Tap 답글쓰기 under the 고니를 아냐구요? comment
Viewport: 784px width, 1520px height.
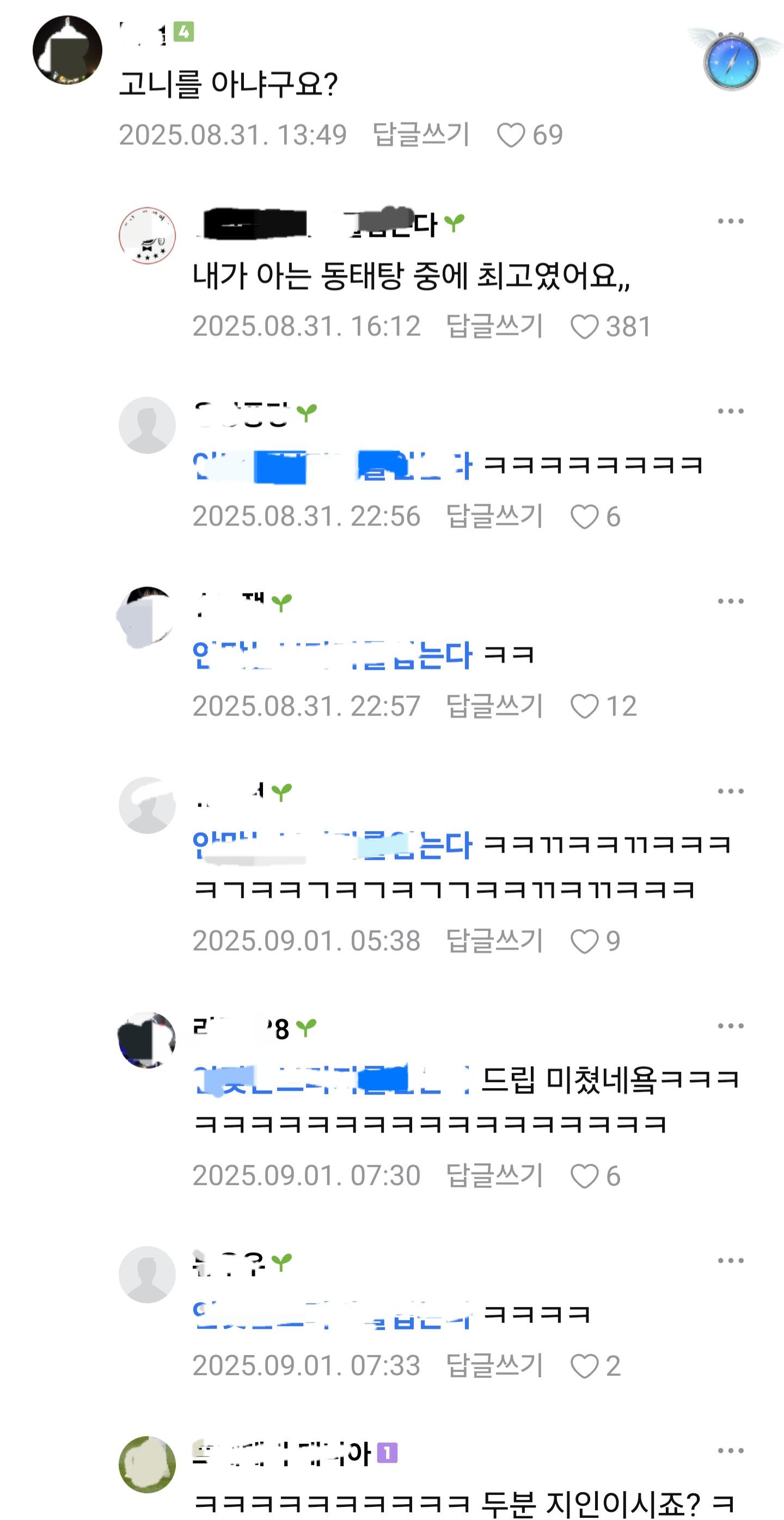421,135
